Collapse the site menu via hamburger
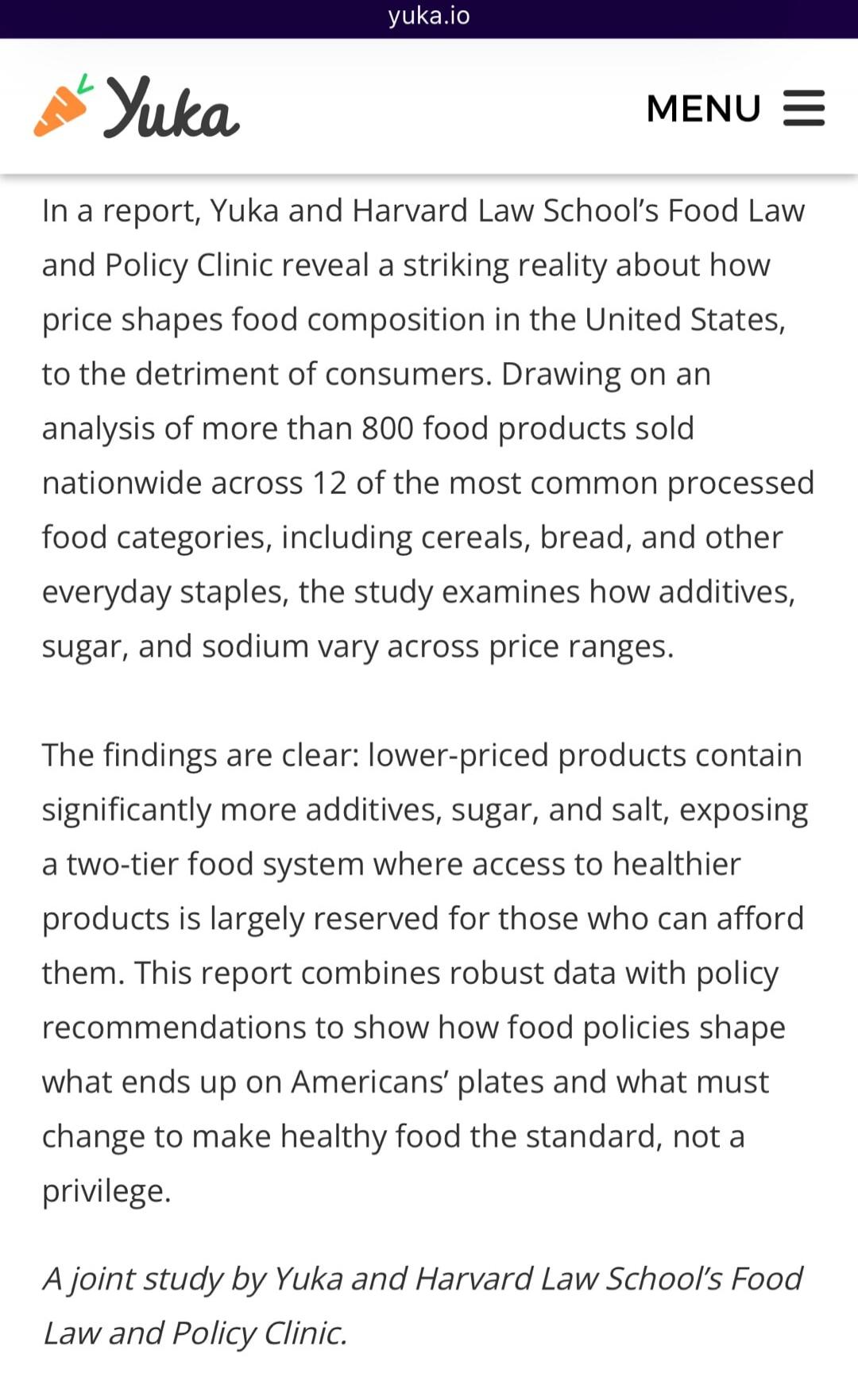Image resolution: width=858 pixels, height=1400 pixels. click(804, 108)
